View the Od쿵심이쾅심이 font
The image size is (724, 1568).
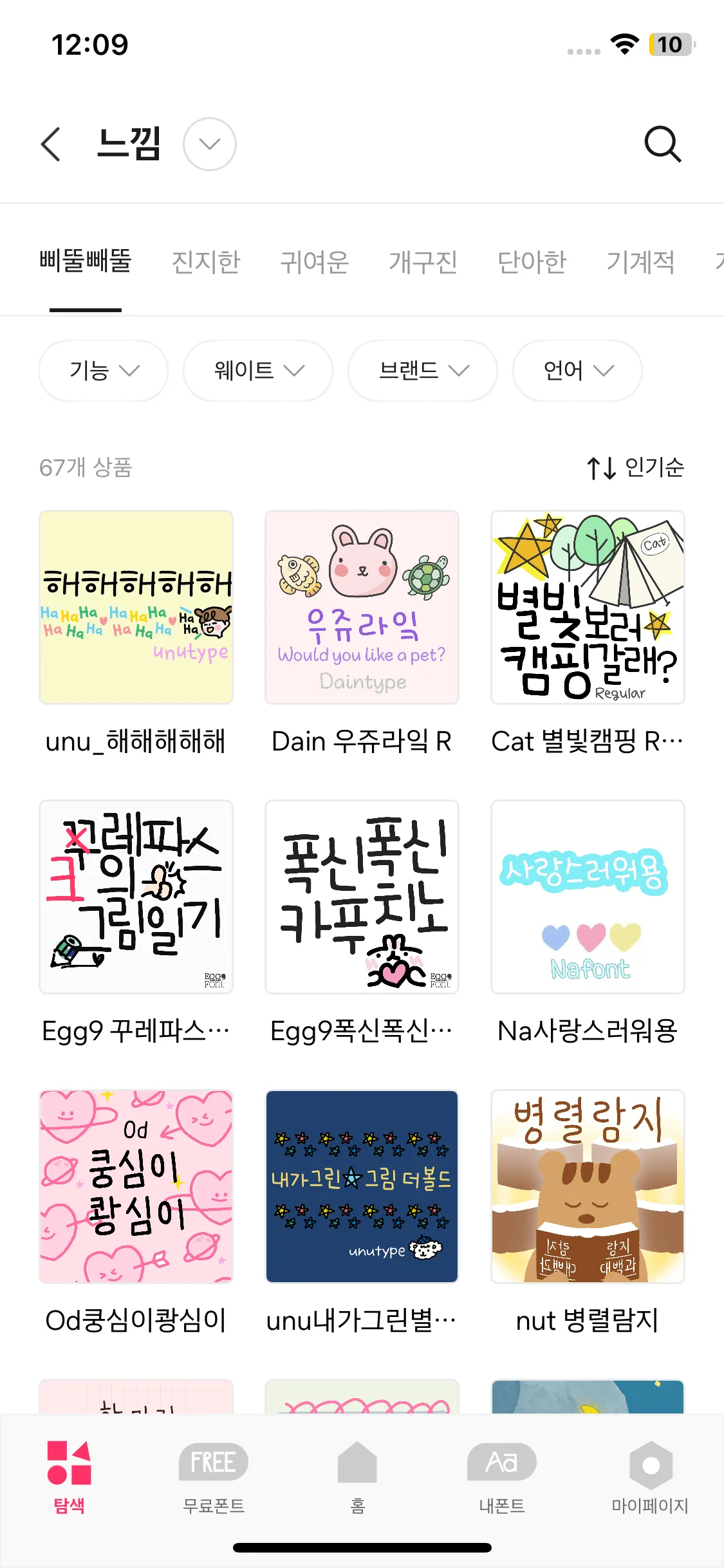[x=136, y=1187]
